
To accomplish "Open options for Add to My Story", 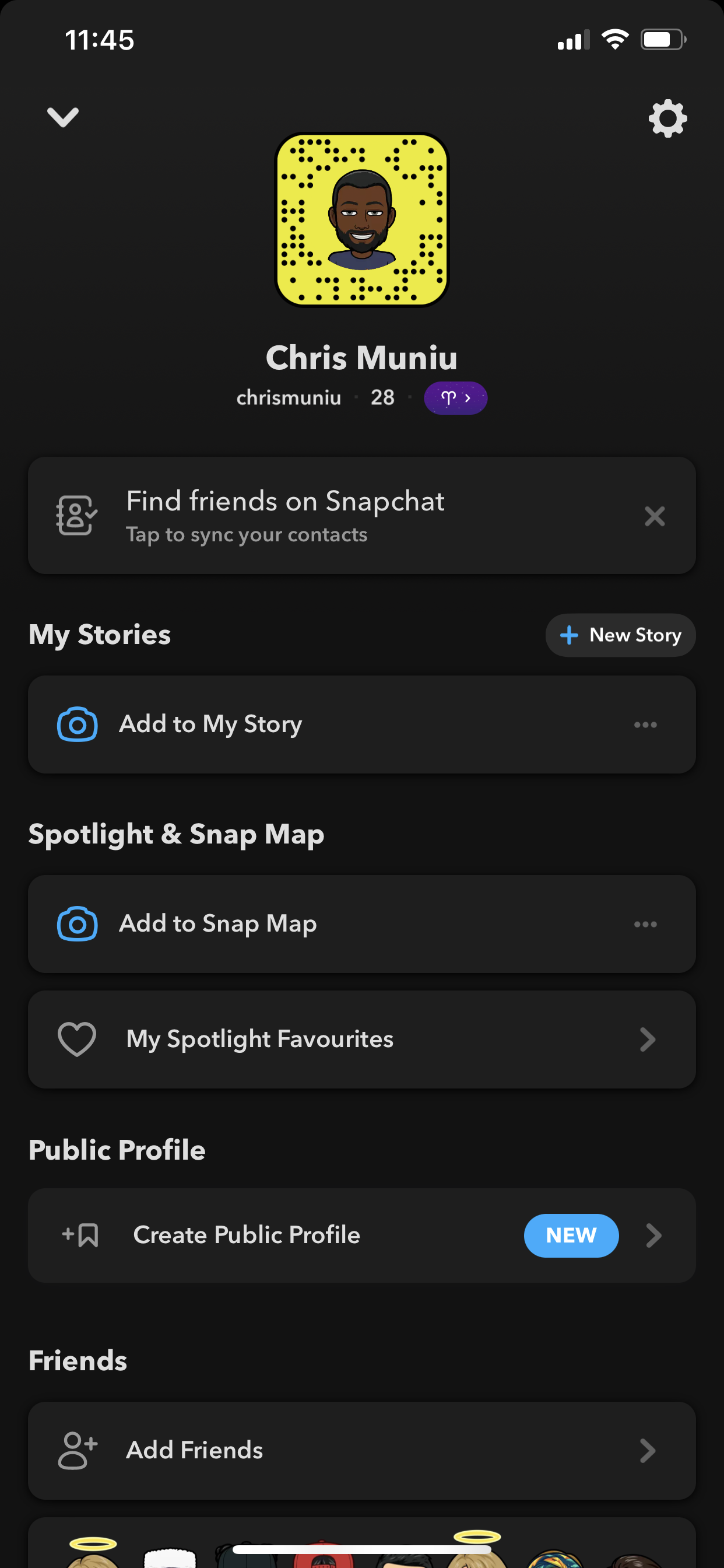I will pyautogui.click(x=645, y=724).
